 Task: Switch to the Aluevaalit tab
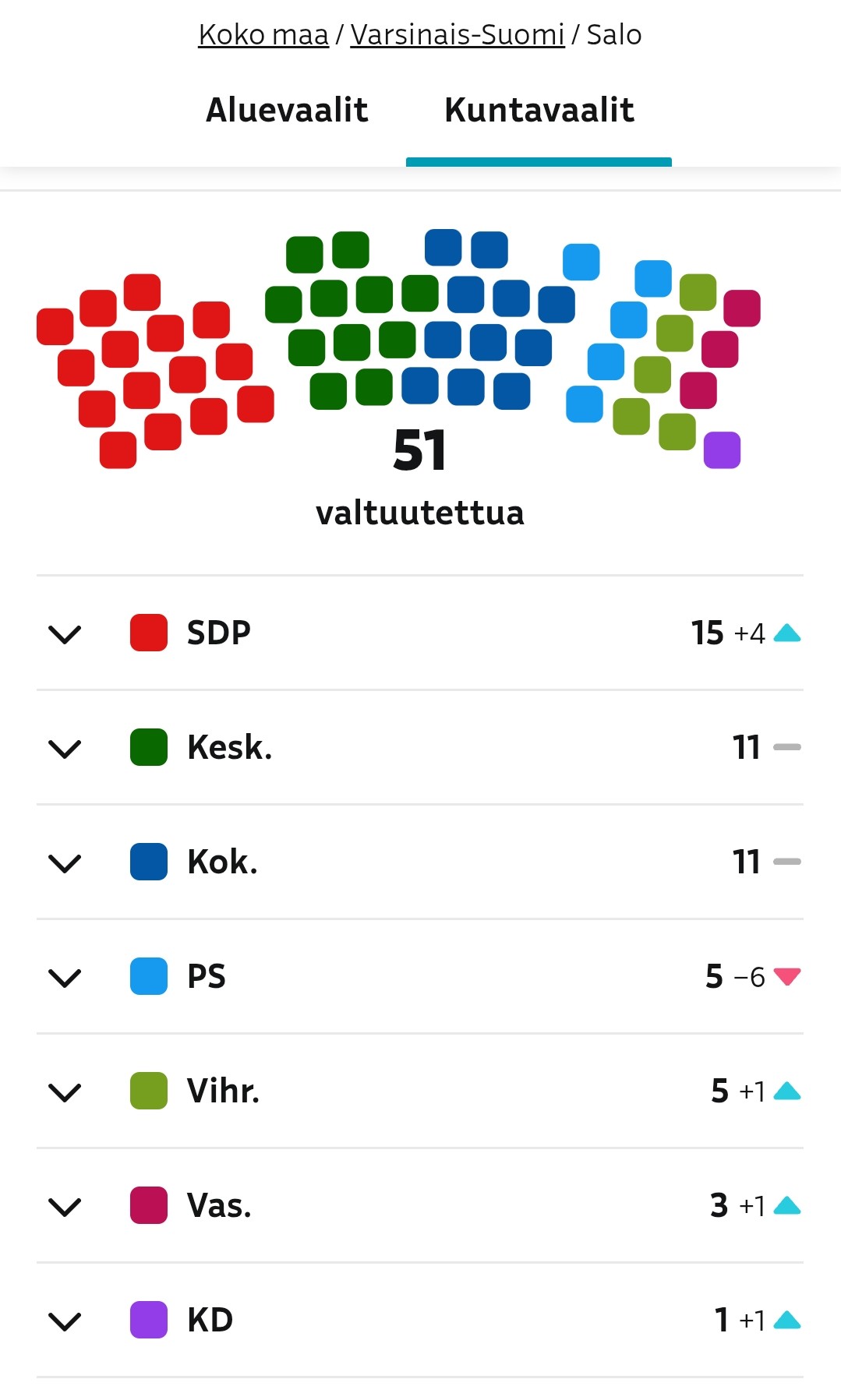pos(287,110)
